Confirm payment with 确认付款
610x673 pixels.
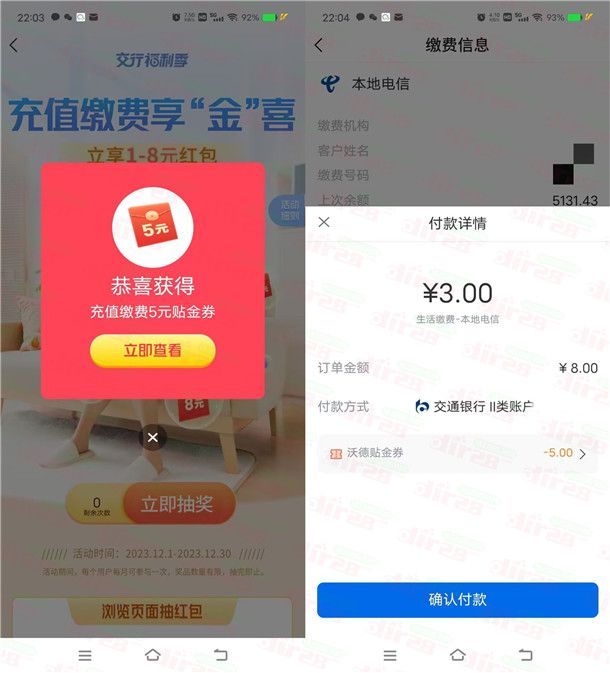tap(457, 600)
